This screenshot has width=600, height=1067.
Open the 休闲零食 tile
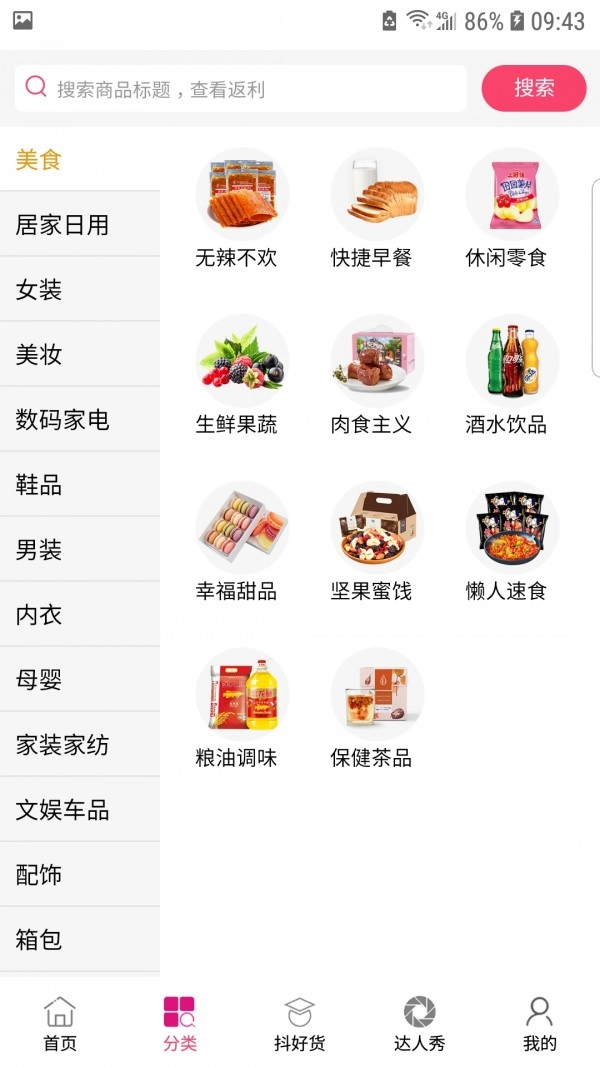[506, 209]
